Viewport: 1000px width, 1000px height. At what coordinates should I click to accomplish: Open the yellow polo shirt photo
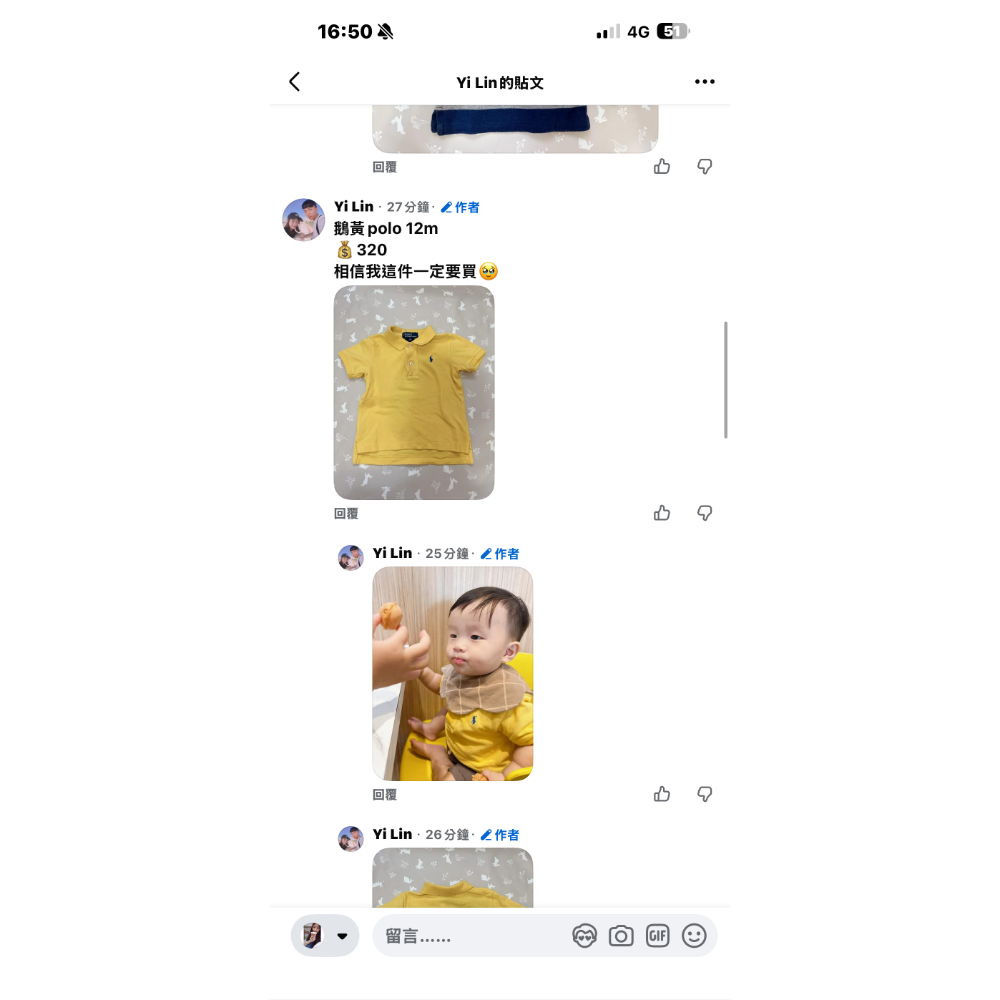(414, 392)
